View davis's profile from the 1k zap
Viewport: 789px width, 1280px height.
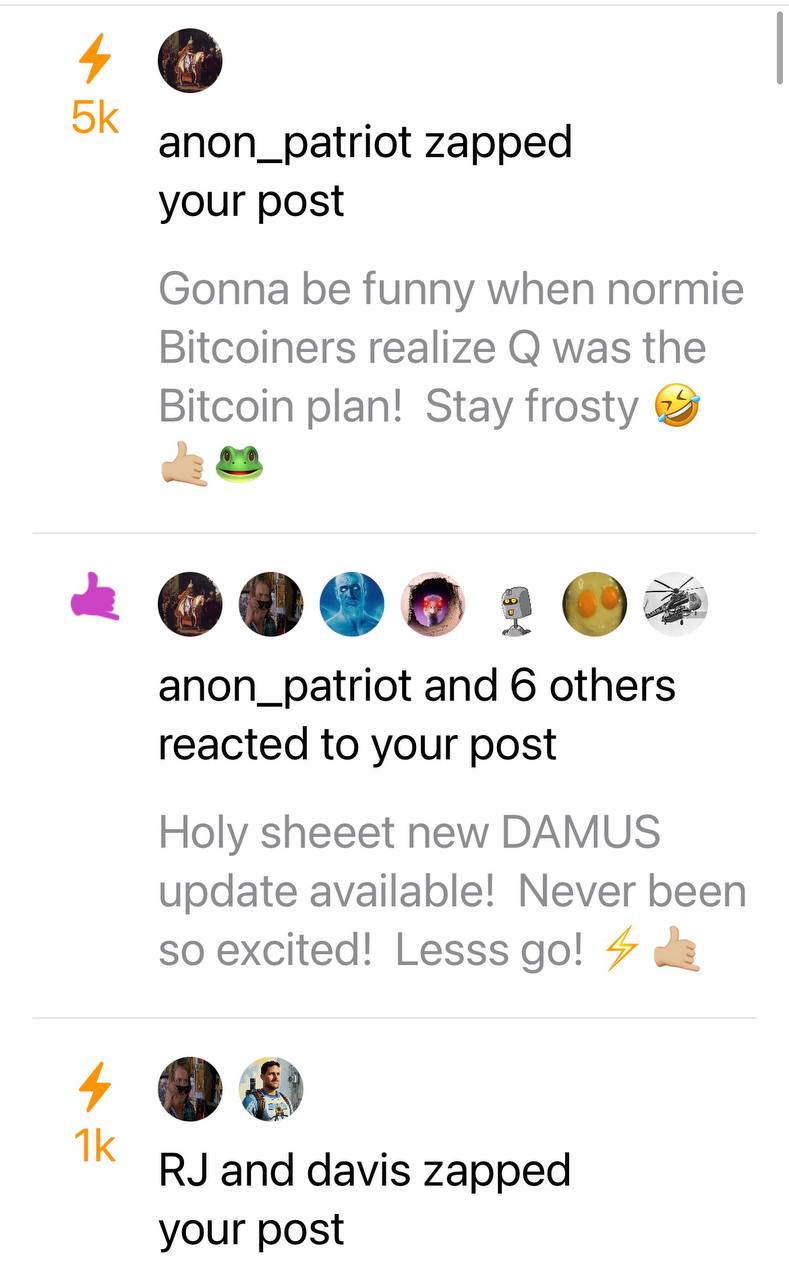271,1088
